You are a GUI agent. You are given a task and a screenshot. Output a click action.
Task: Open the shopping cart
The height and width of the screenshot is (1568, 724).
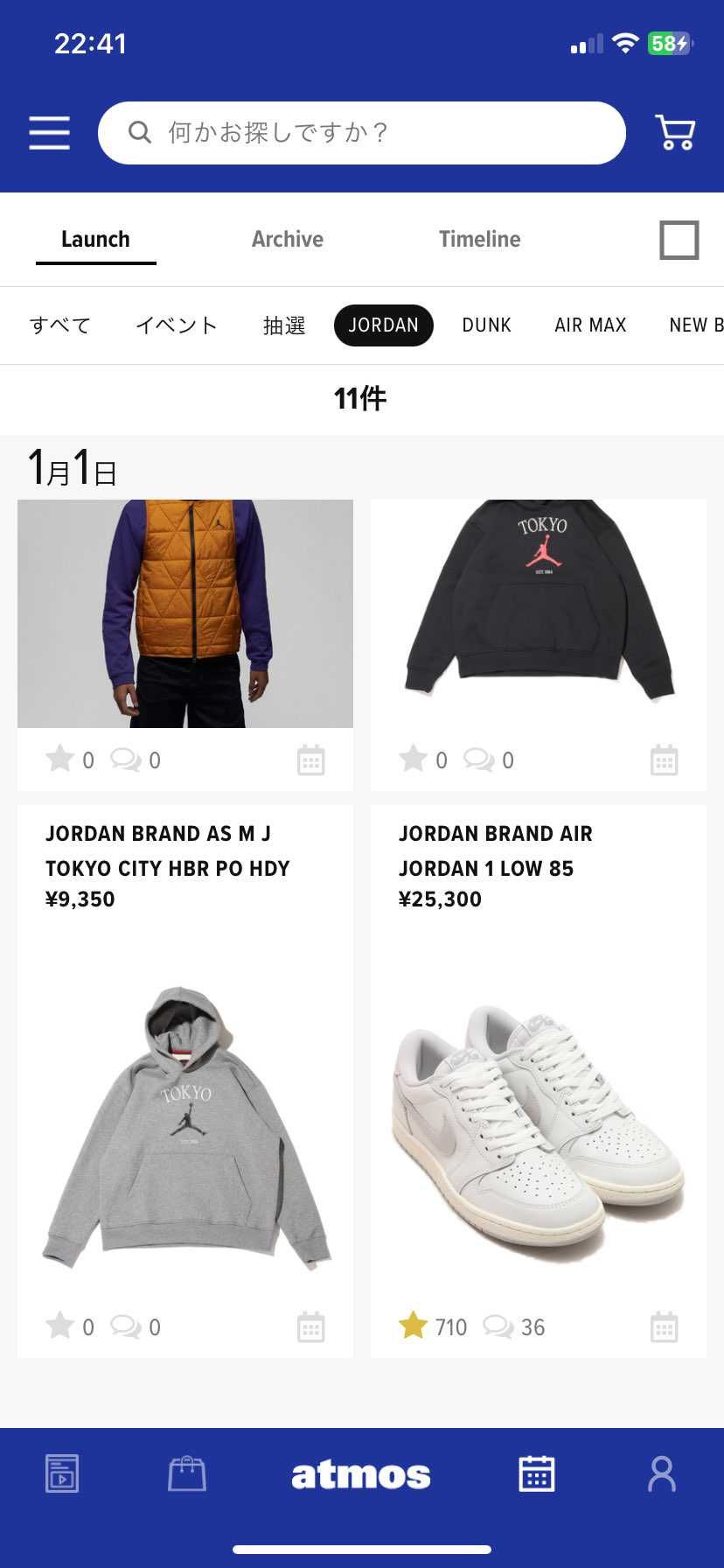[675, 133]
